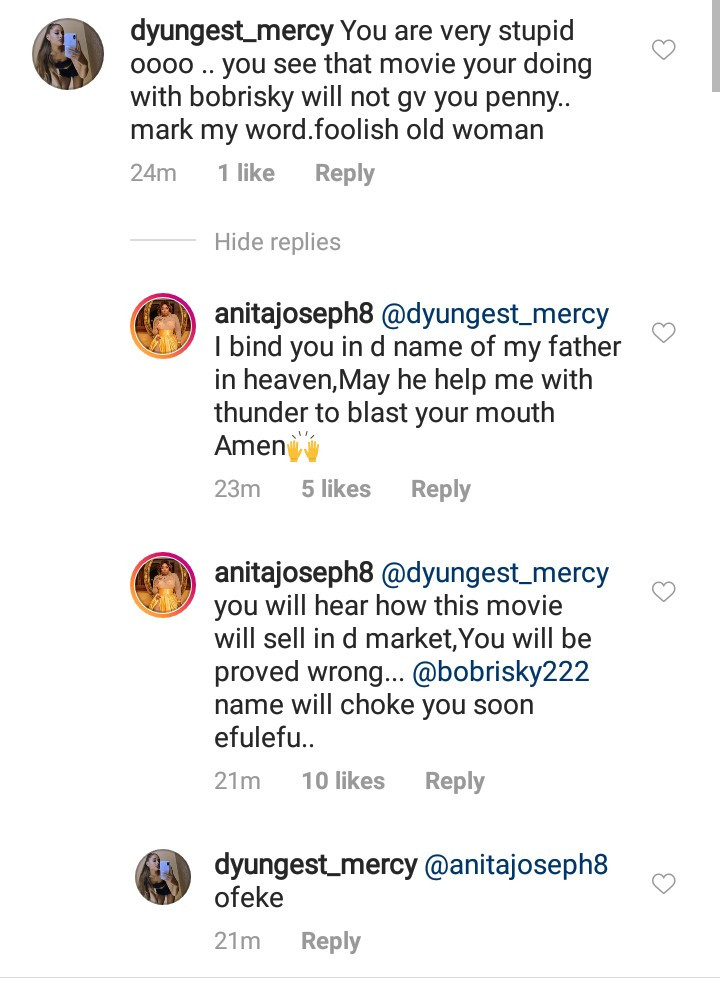This screenshot has width=720, height=987.
Task: View the 10 likes on anitajoseph8's reply
Action: click(x=343, y=781)
